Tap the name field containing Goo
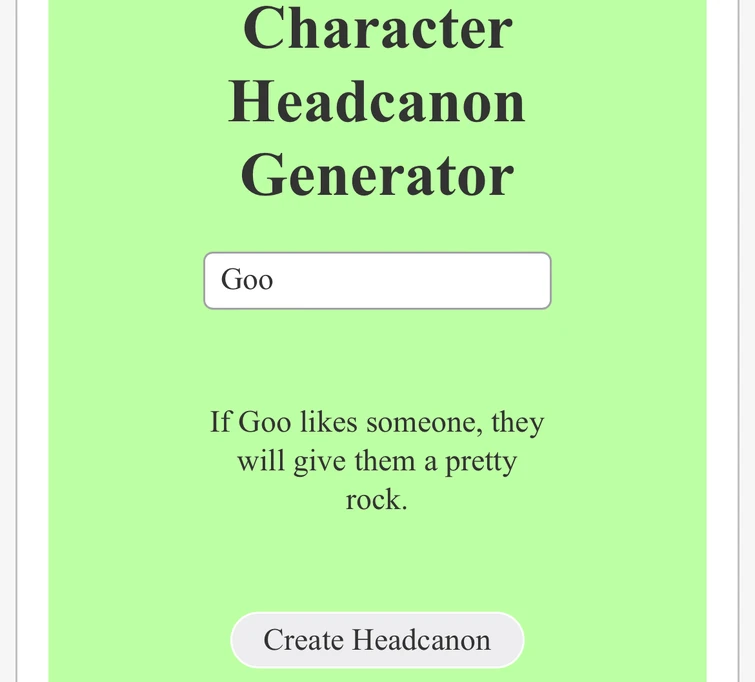 377,280
